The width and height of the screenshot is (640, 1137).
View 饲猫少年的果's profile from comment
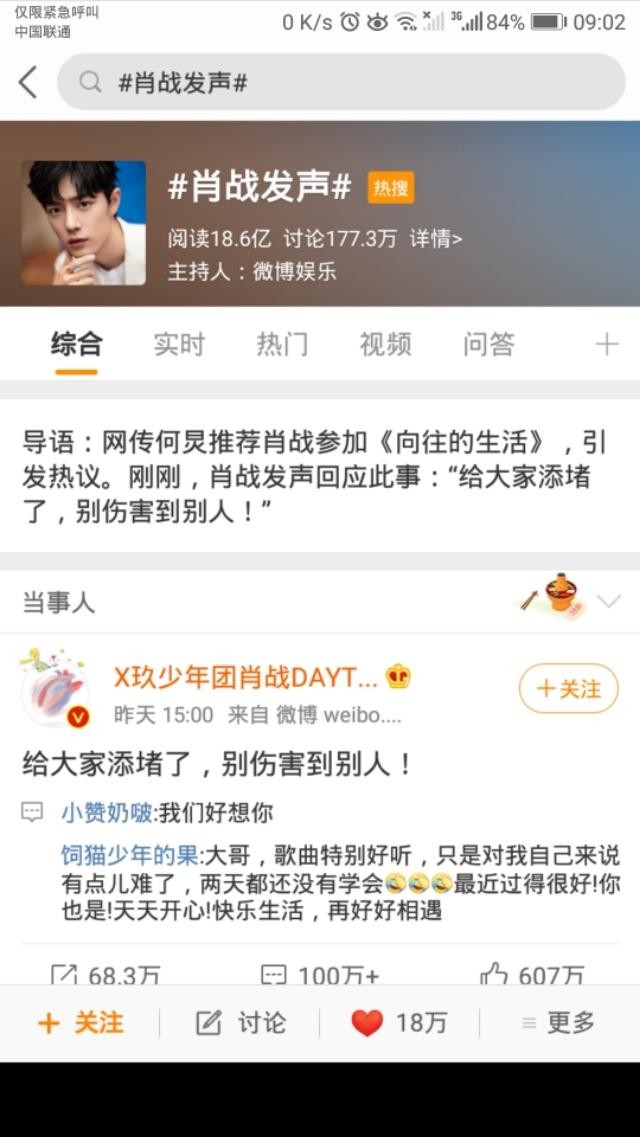[130, 856]
